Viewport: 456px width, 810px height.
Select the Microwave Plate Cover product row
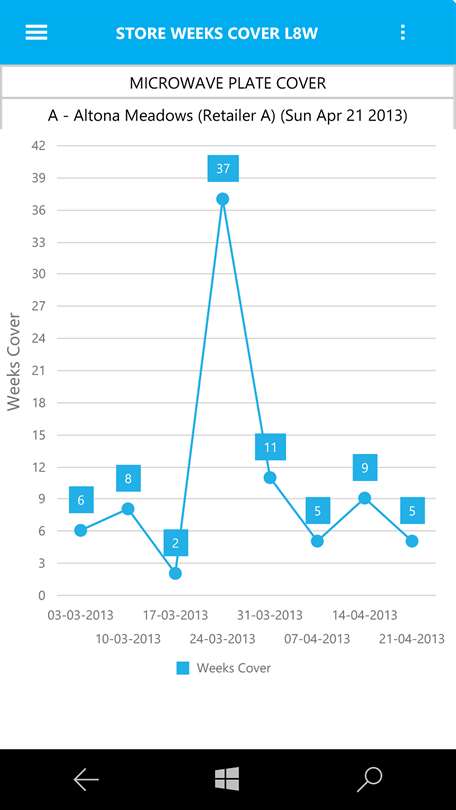coord(228,83)
